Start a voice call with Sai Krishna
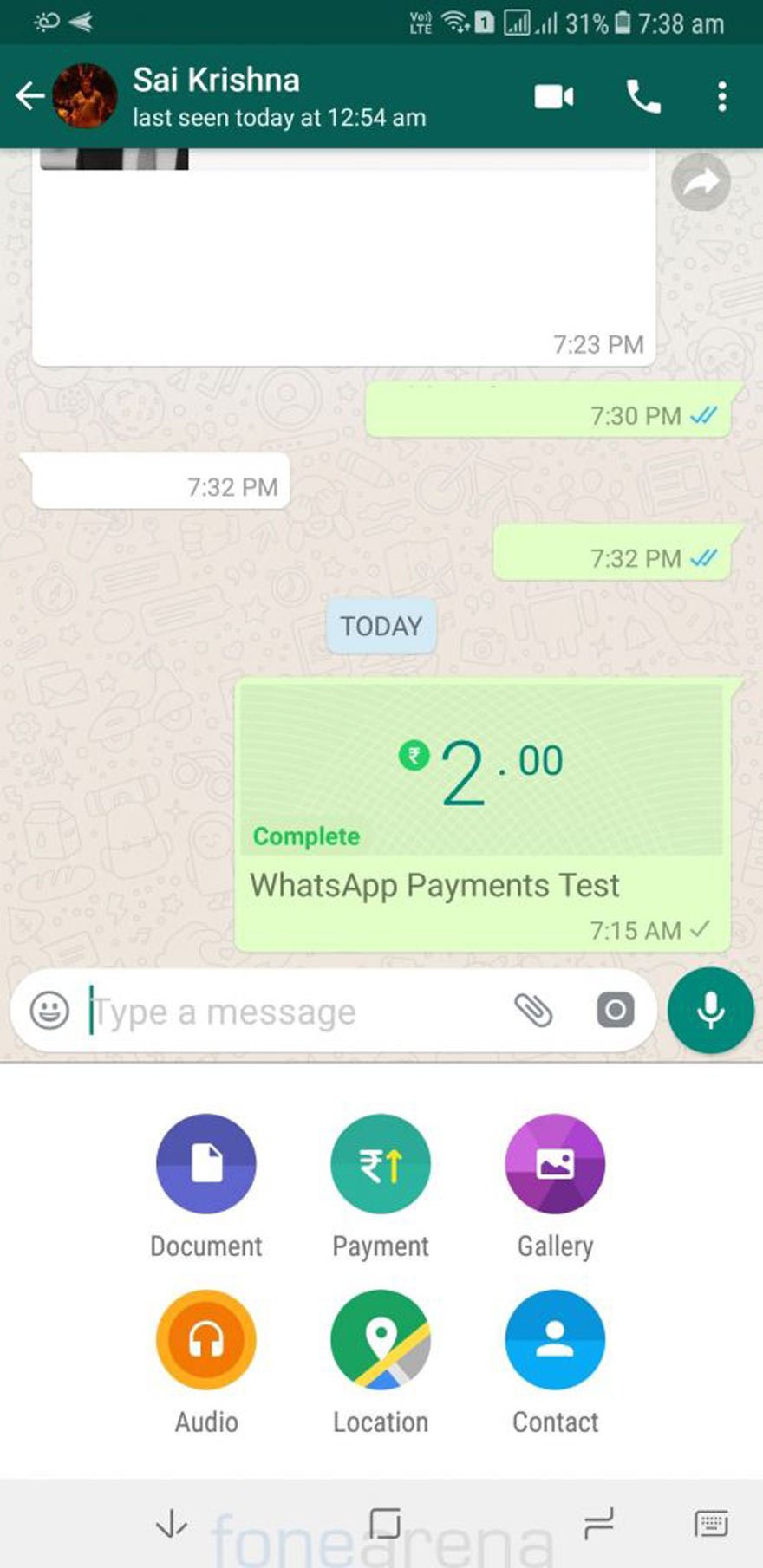 (x=642, y=96)
